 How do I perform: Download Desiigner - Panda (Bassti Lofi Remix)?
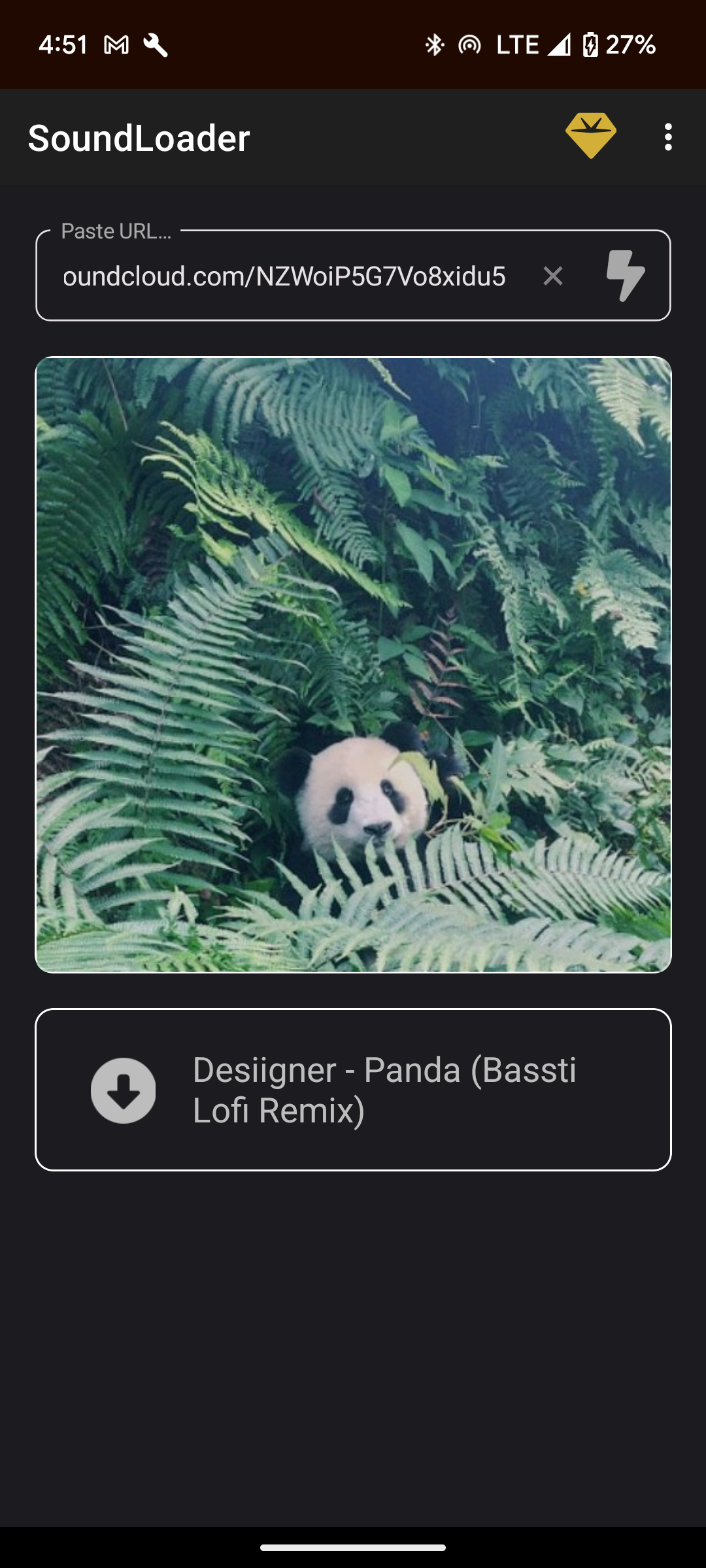pyautogui.click(x=124, y=1090)
